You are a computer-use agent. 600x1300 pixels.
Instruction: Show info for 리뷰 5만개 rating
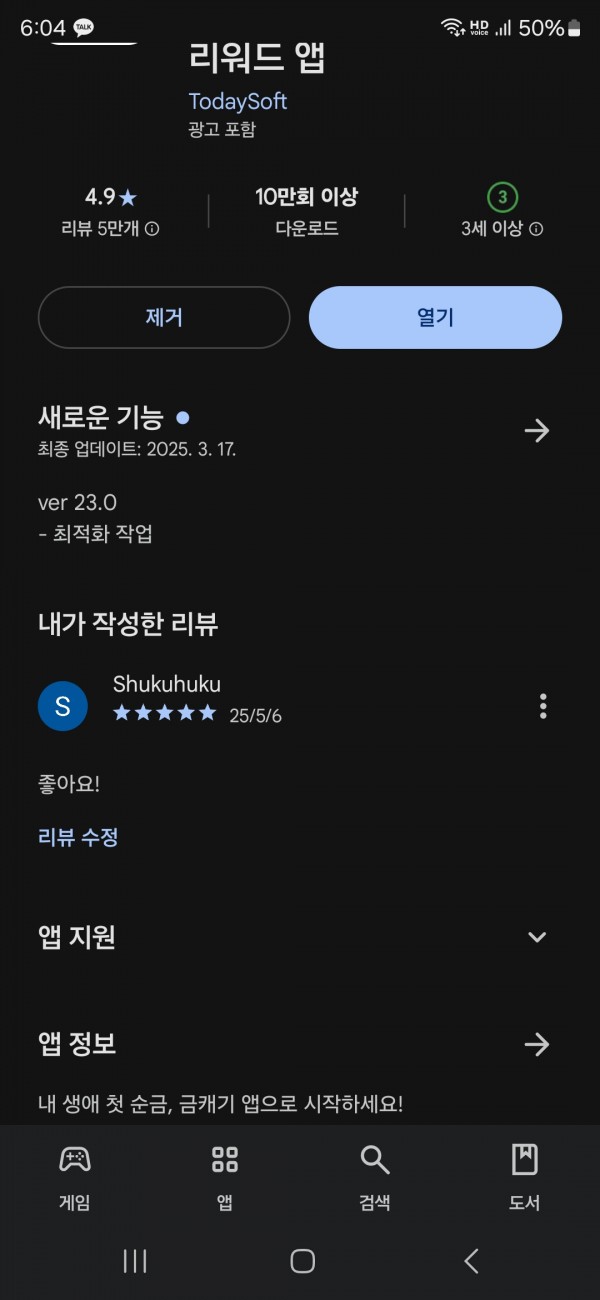coord(152,229)
